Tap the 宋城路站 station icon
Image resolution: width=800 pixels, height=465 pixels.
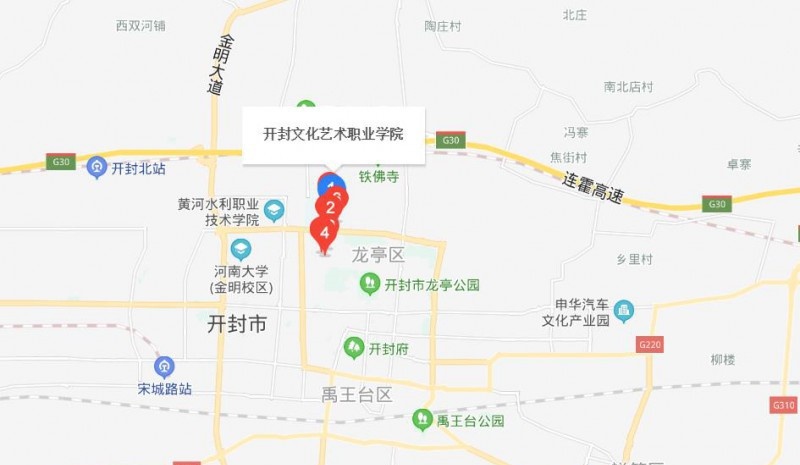164,367
